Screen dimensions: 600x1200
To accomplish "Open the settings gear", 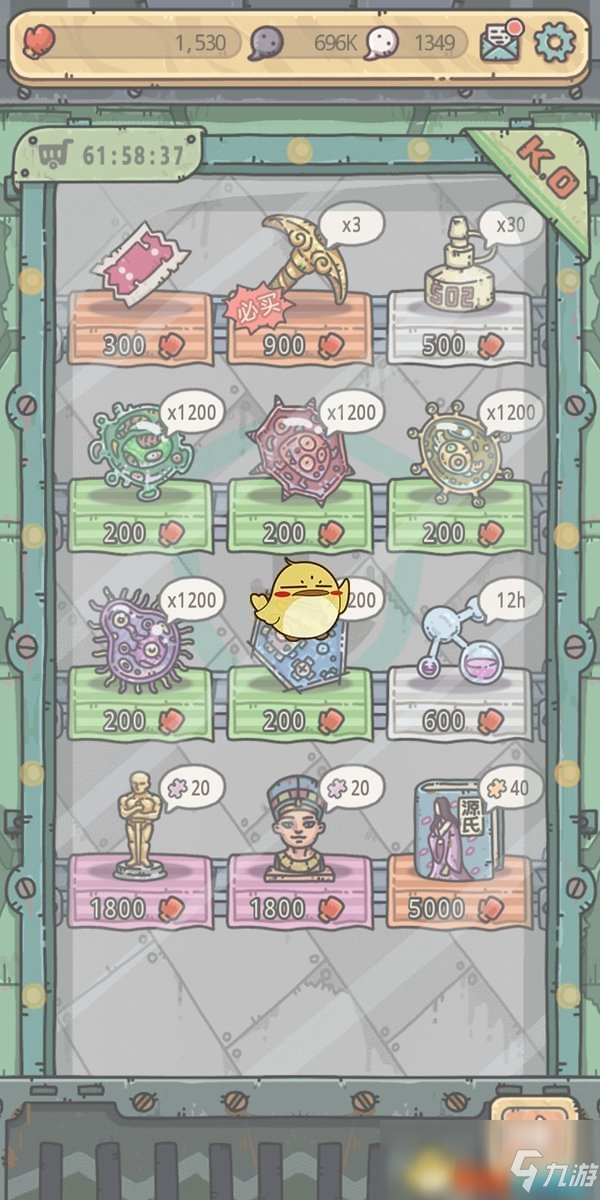I will coord(553,43).
